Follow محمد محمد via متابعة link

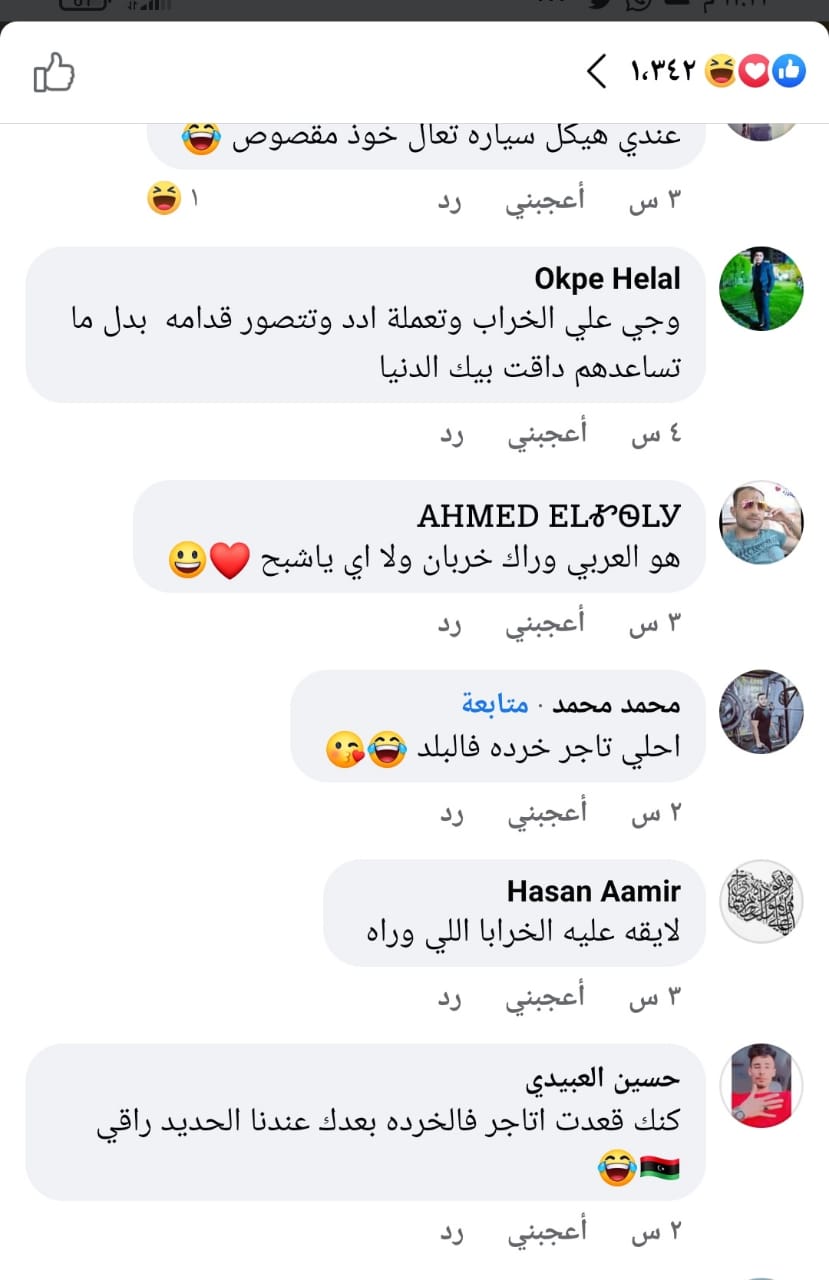[x=495, y=704]
